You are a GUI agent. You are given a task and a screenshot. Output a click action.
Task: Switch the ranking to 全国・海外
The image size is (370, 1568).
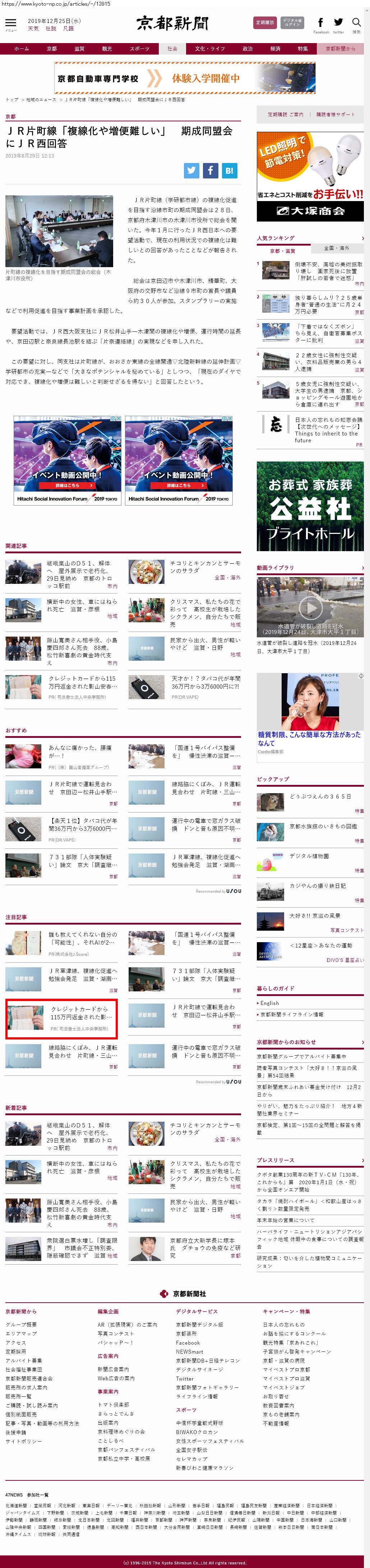tap(337, 248)
